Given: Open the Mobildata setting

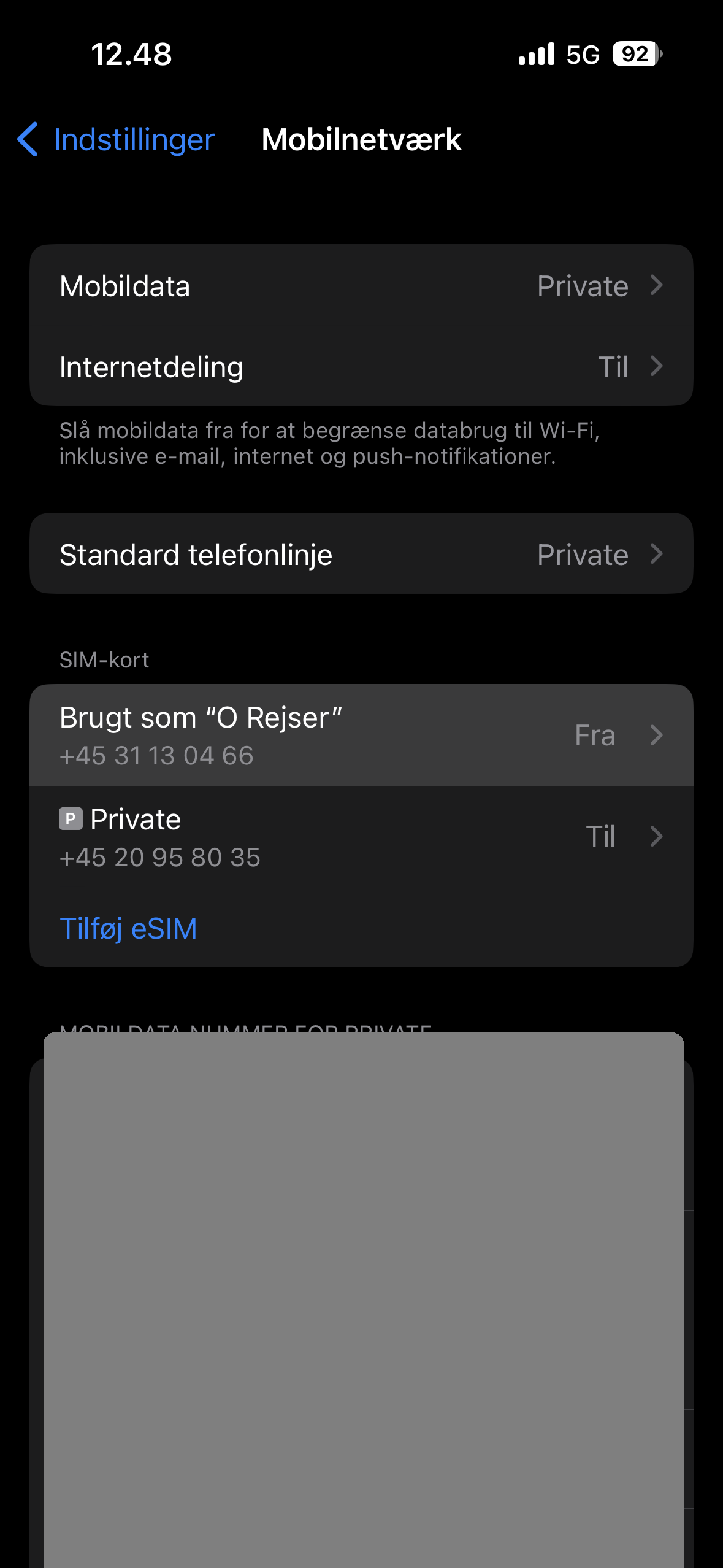Looking at the screenshot, I should click(361, 286).
